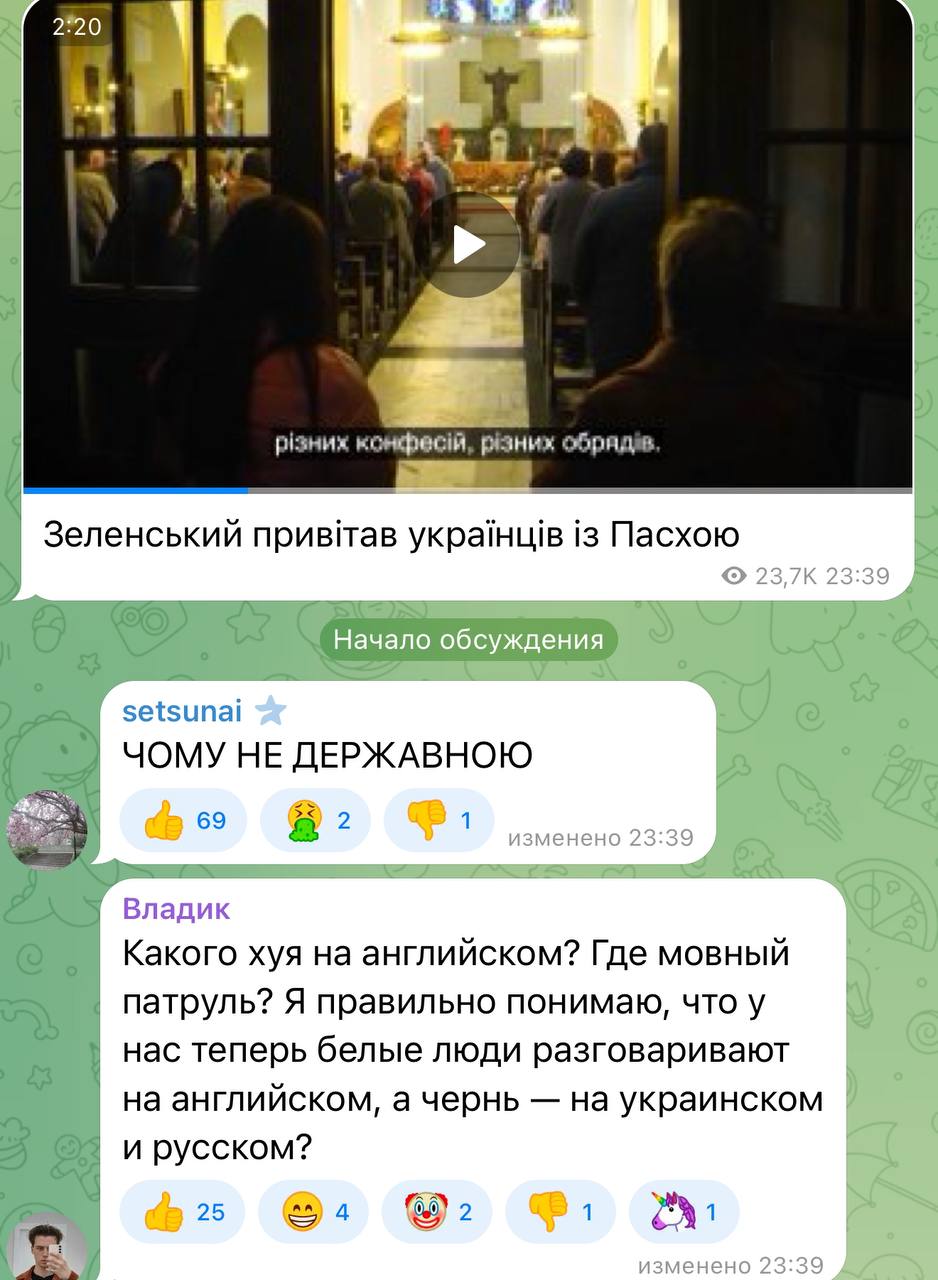Open Владик's avatar photo
This screenshot has width=938, height=1280.
[47, 1250]
